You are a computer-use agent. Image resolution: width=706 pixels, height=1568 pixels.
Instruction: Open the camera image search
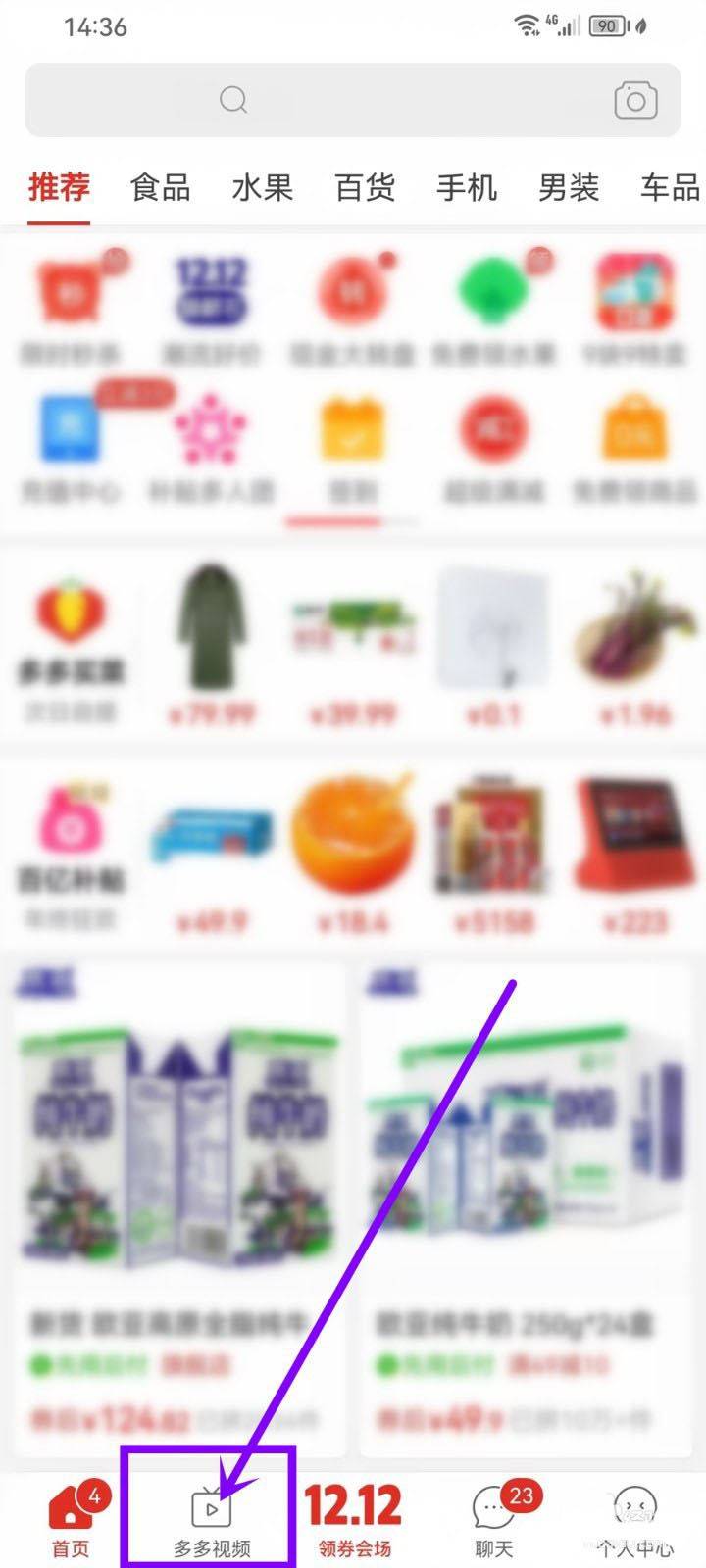pyautogui.click(x=634, y=100)
